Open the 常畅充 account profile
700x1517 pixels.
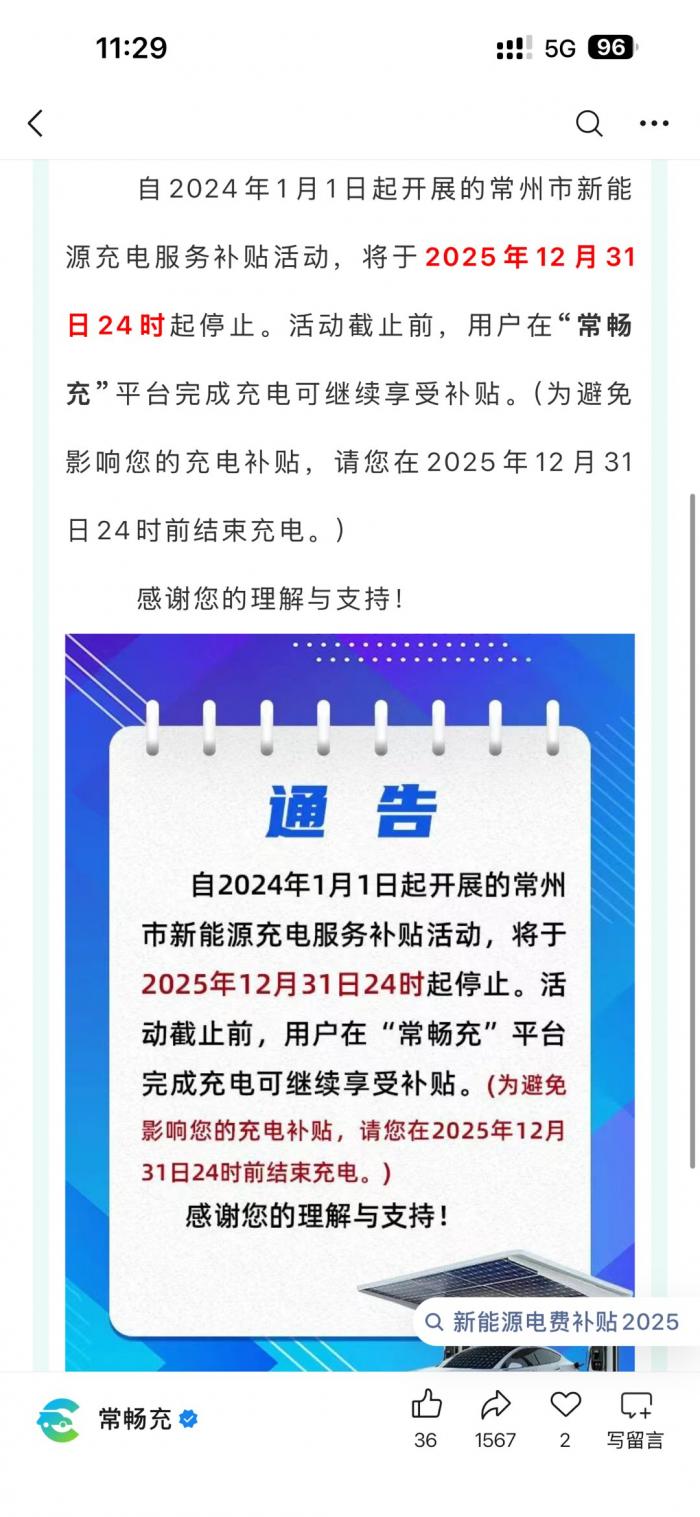(x=134, y=1418)
